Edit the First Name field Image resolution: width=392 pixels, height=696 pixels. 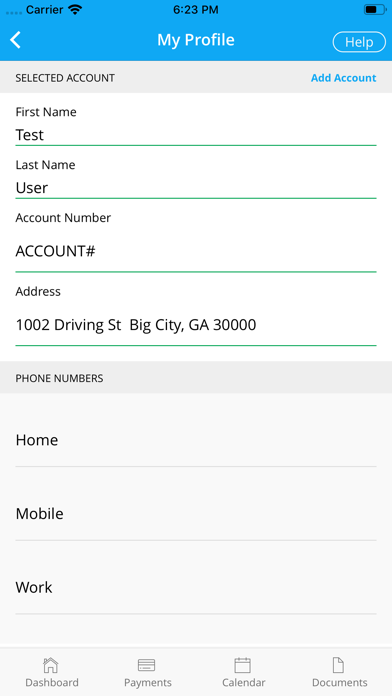tap(196, 135)
